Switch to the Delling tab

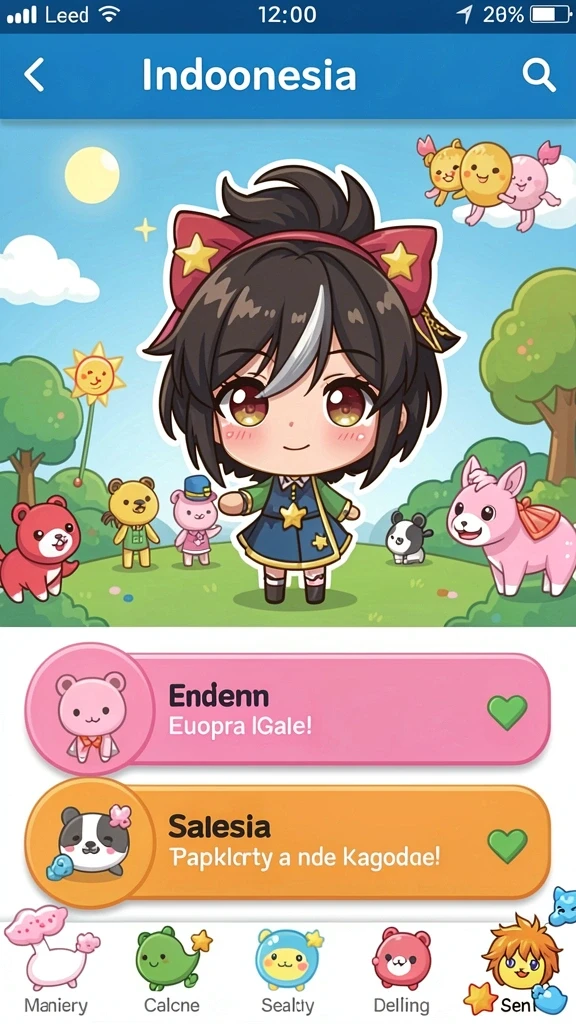pos(402,969)
